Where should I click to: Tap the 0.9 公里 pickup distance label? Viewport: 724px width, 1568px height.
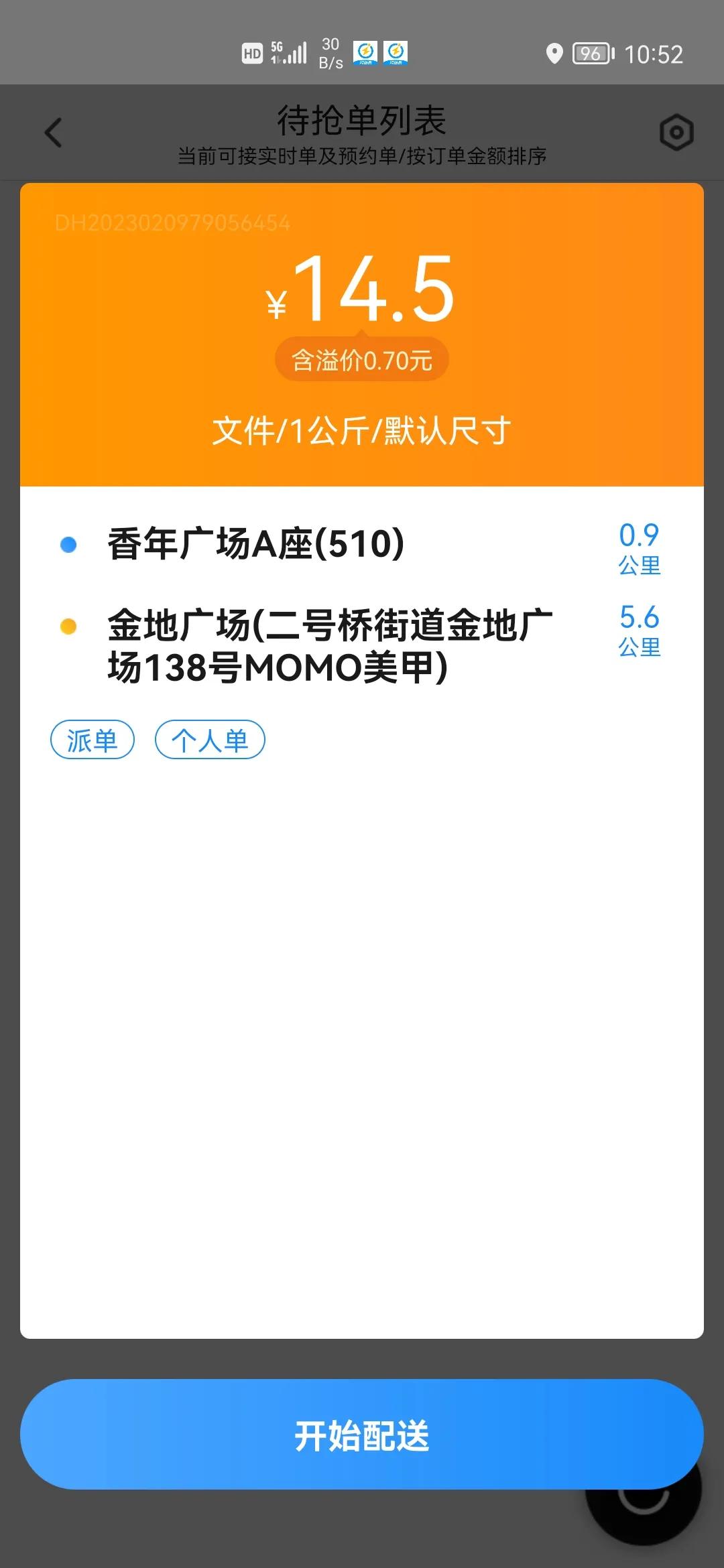coord(638,547)
